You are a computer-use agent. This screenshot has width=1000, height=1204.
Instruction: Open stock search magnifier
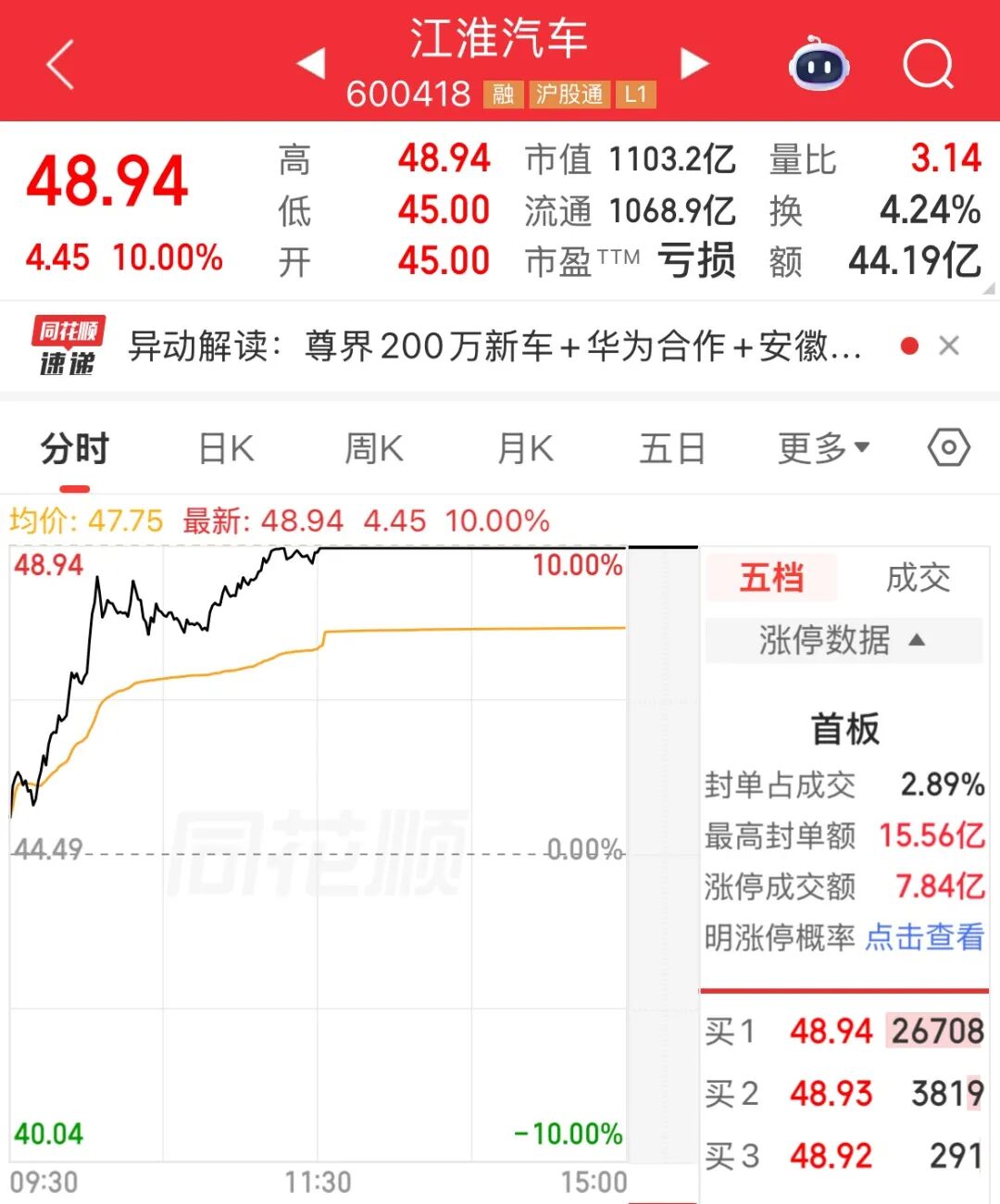point(927,64)
